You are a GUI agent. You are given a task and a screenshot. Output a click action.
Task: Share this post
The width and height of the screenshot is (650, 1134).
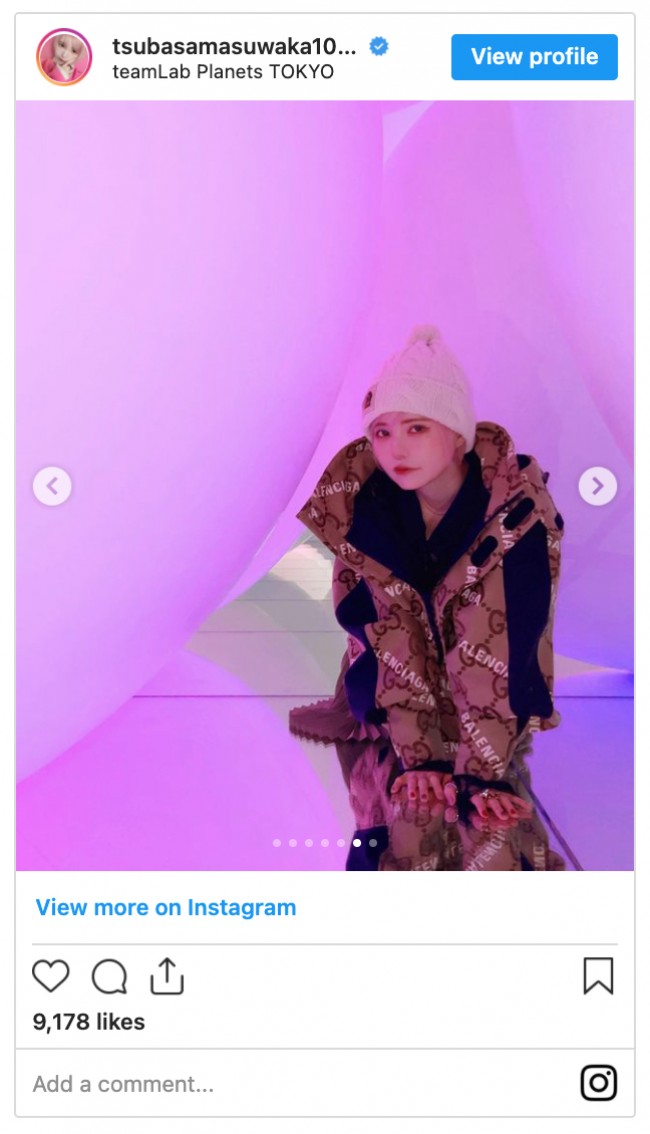click(x=167, y=976)
